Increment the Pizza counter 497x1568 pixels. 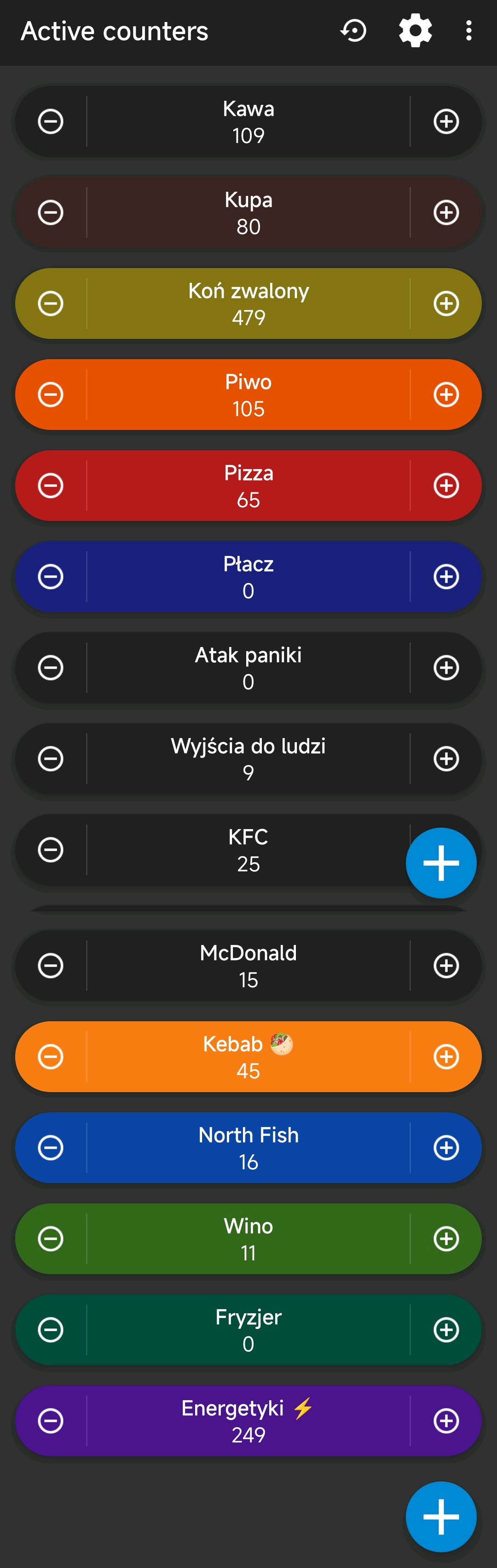coord(446,486)
